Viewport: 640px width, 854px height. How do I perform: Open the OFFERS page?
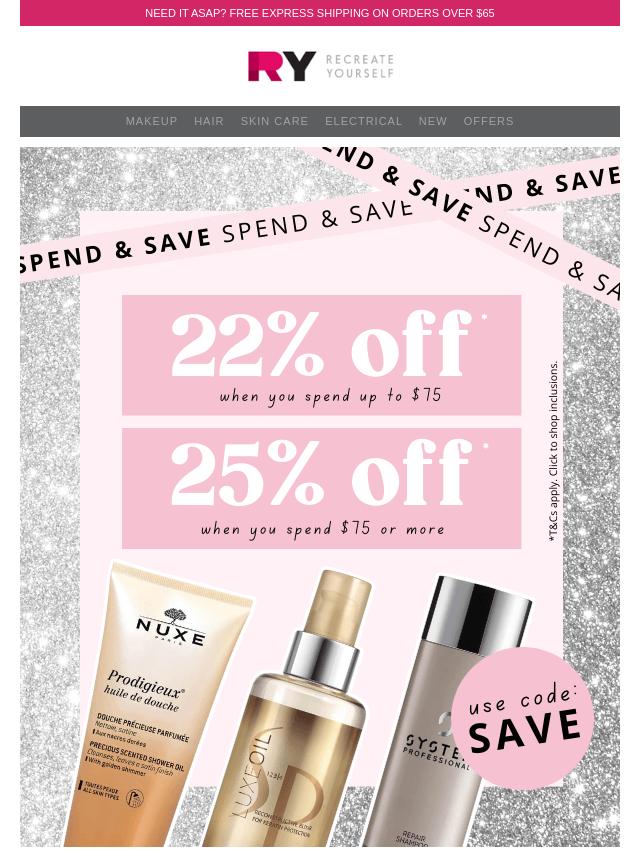(488, 121)
